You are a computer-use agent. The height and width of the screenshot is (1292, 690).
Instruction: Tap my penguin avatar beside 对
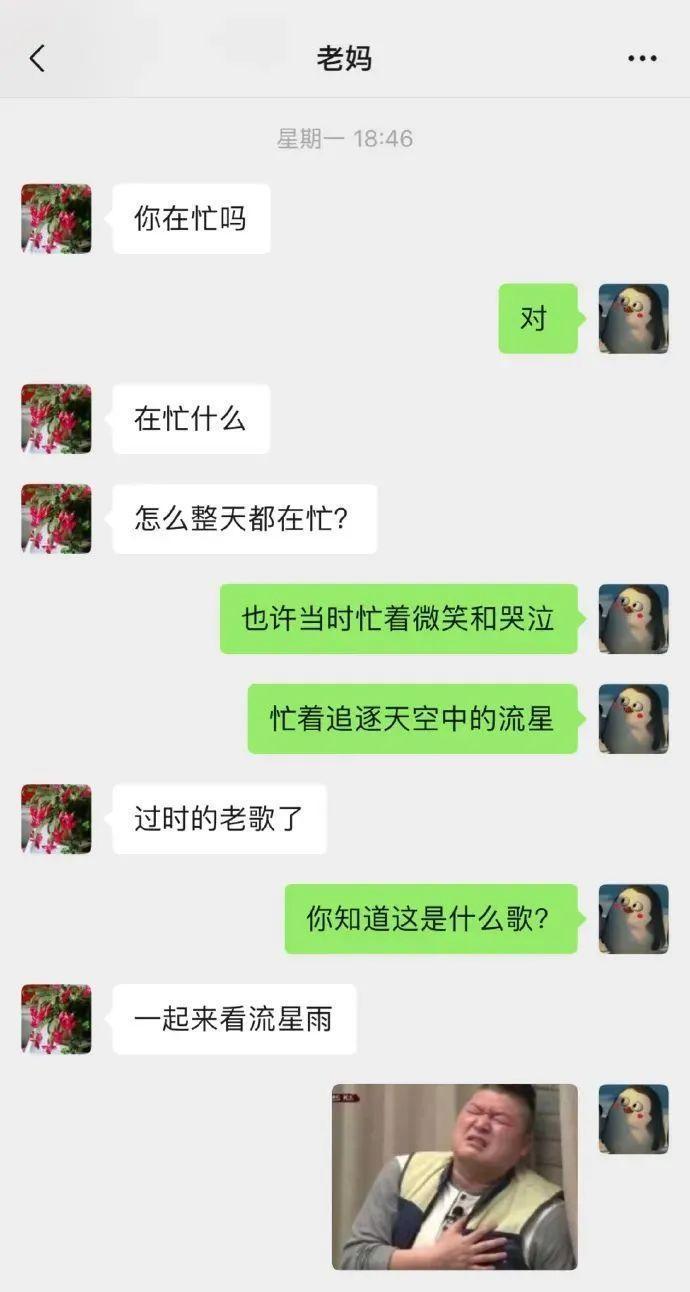pos(633,319)
